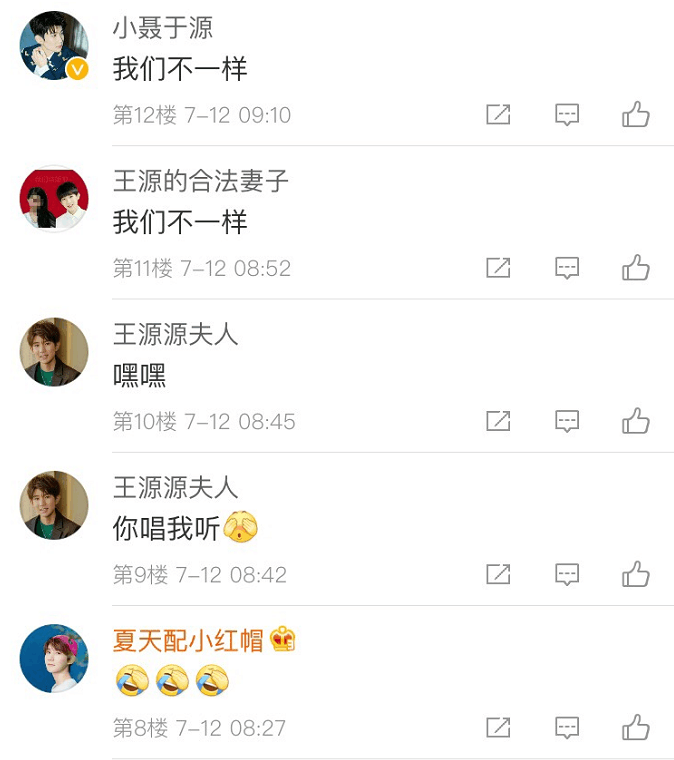Repost the 第8楼 comment
674x760 pixels.
(x=498, y=727)
